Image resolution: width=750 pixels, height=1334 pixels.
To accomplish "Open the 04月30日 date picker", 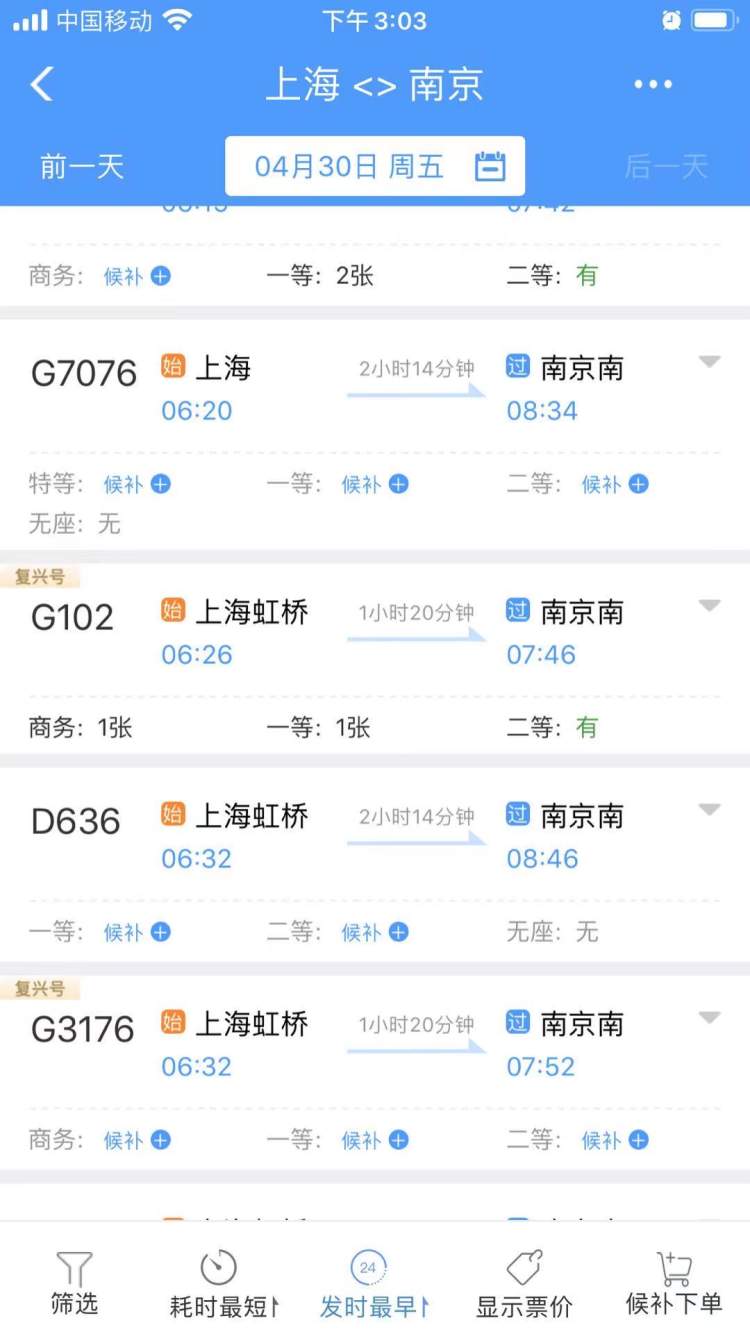I will [375, 166].
